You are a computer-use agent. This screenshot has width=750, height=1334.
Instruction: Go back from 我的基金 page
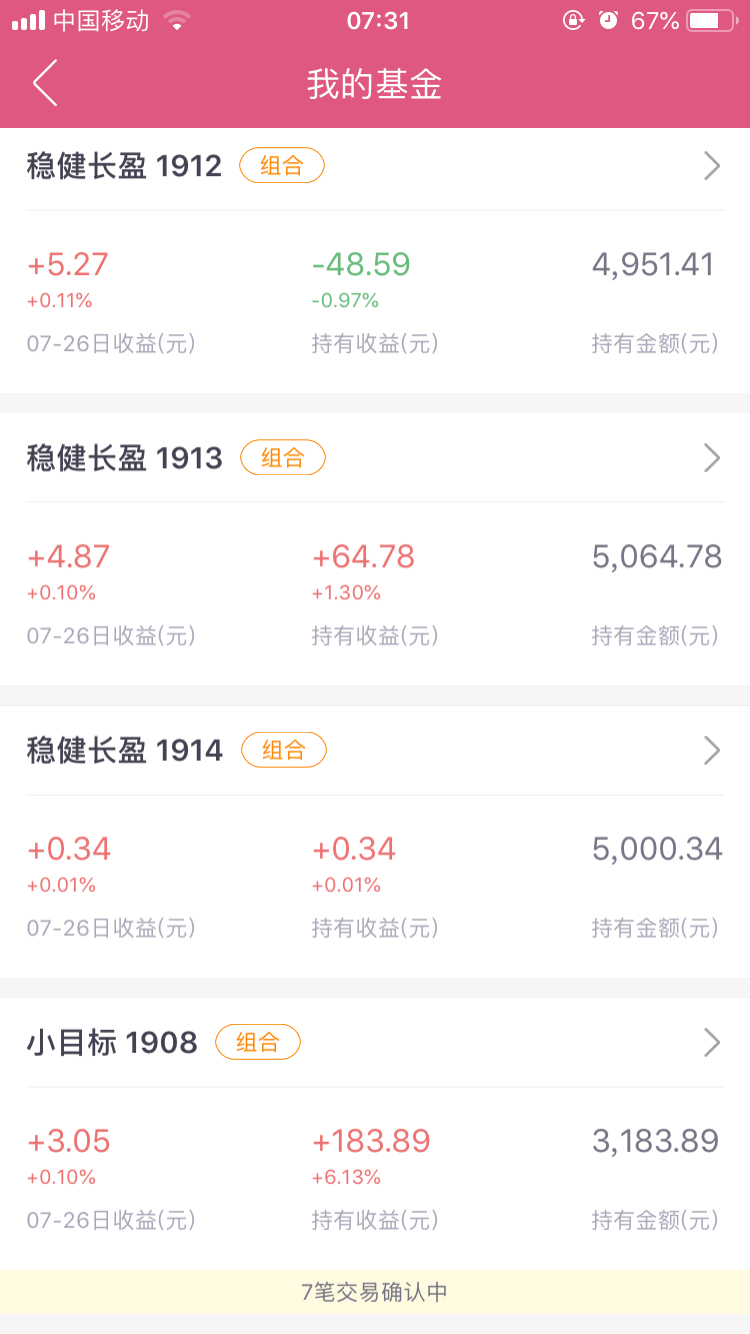point(45,83)
